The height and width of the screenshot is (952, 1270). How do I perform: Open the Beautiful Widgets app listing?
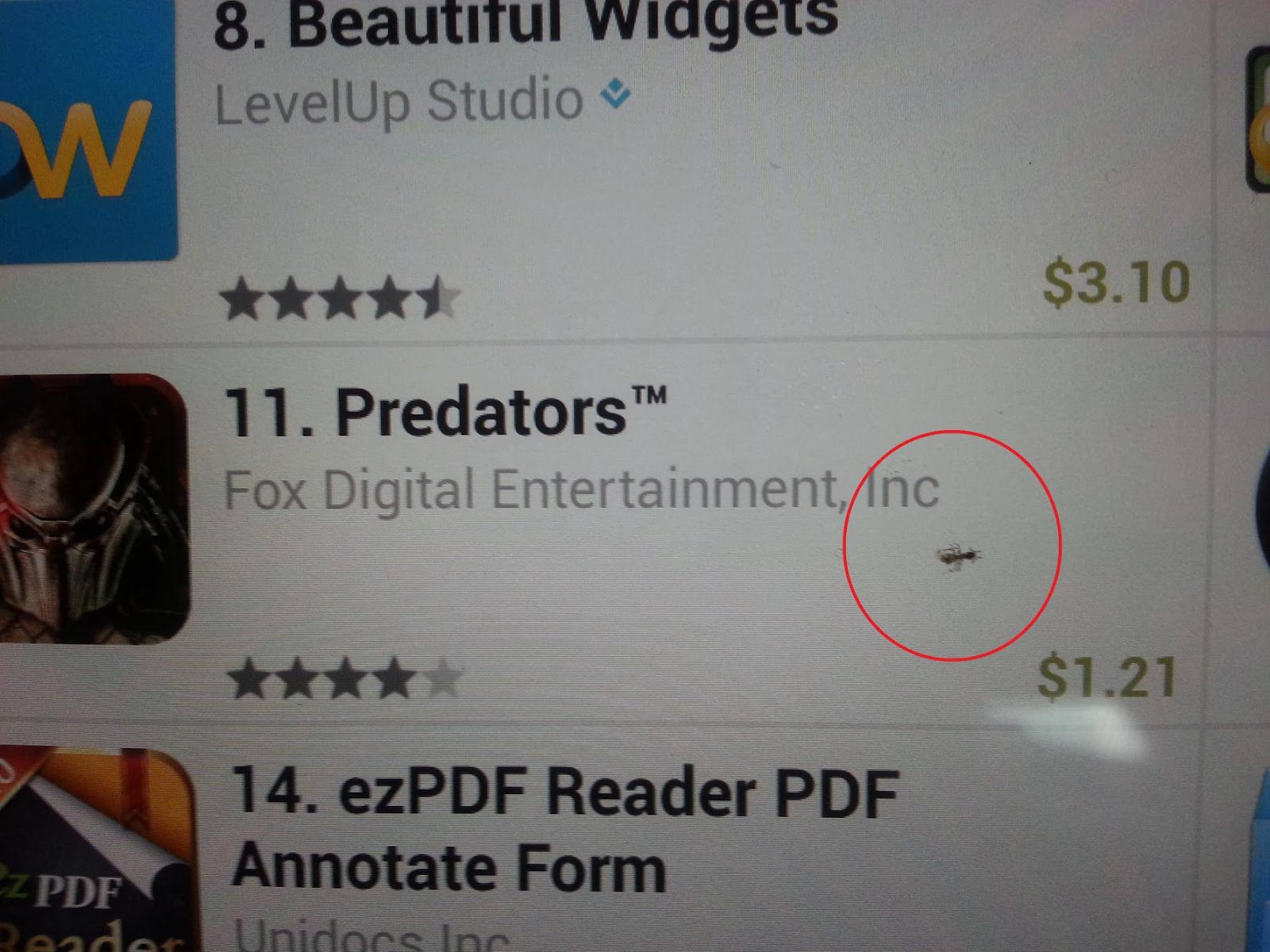(525, 25)
